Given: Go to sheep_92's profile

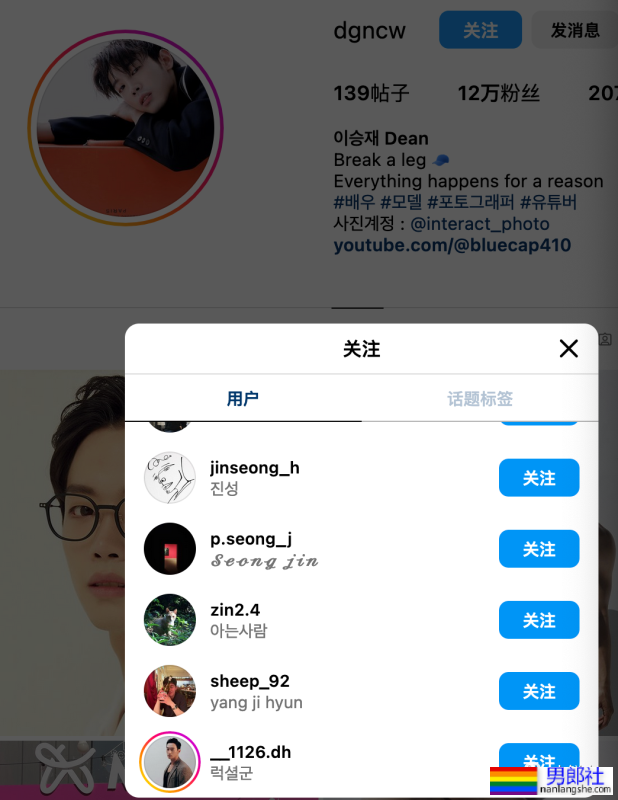Looking at the screenshot, I should click(x=249, y=681).
